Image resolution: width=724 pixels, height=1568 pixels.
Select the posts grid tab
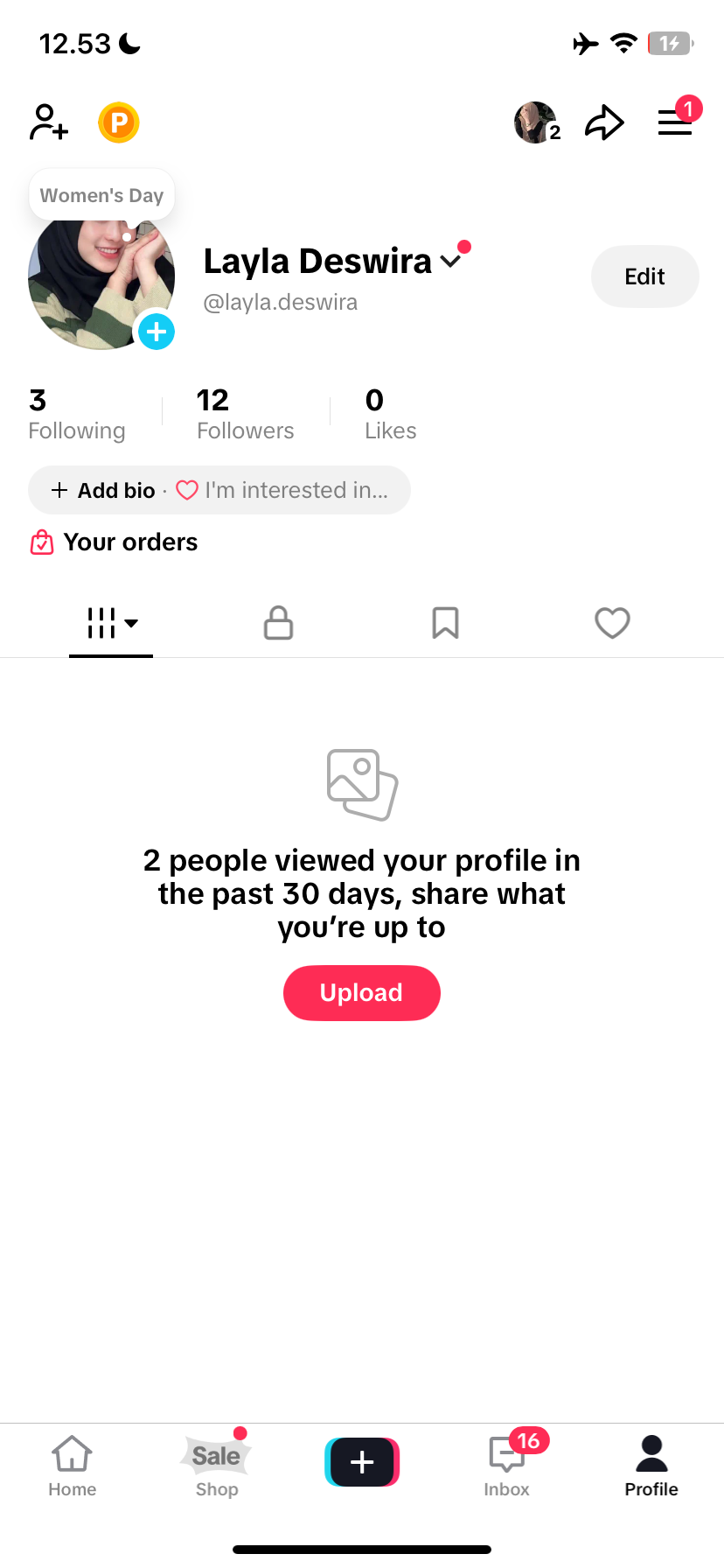[111, 623]
